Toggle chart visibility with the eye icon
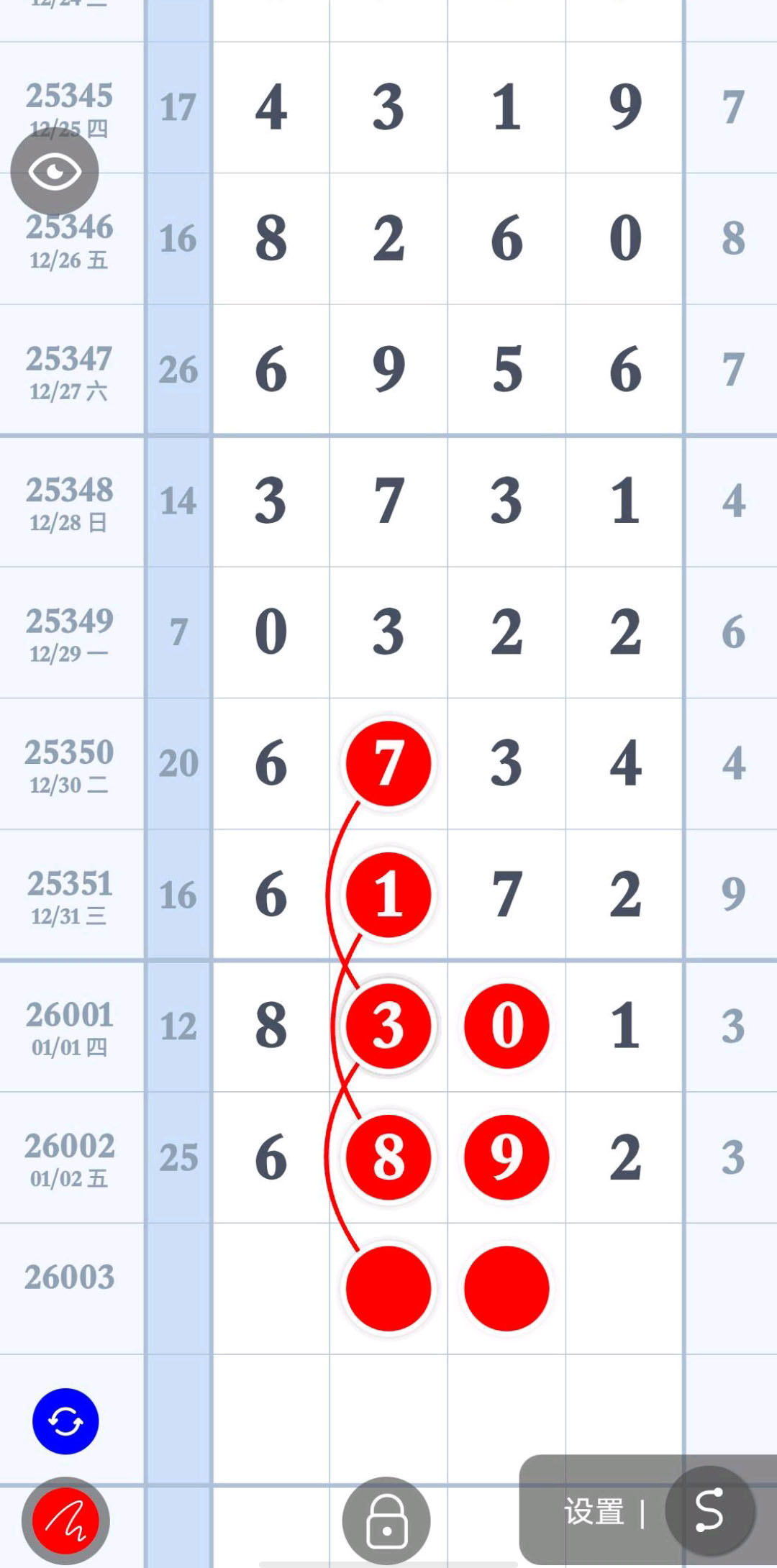 pyautogui.click(x=54, y=173)
